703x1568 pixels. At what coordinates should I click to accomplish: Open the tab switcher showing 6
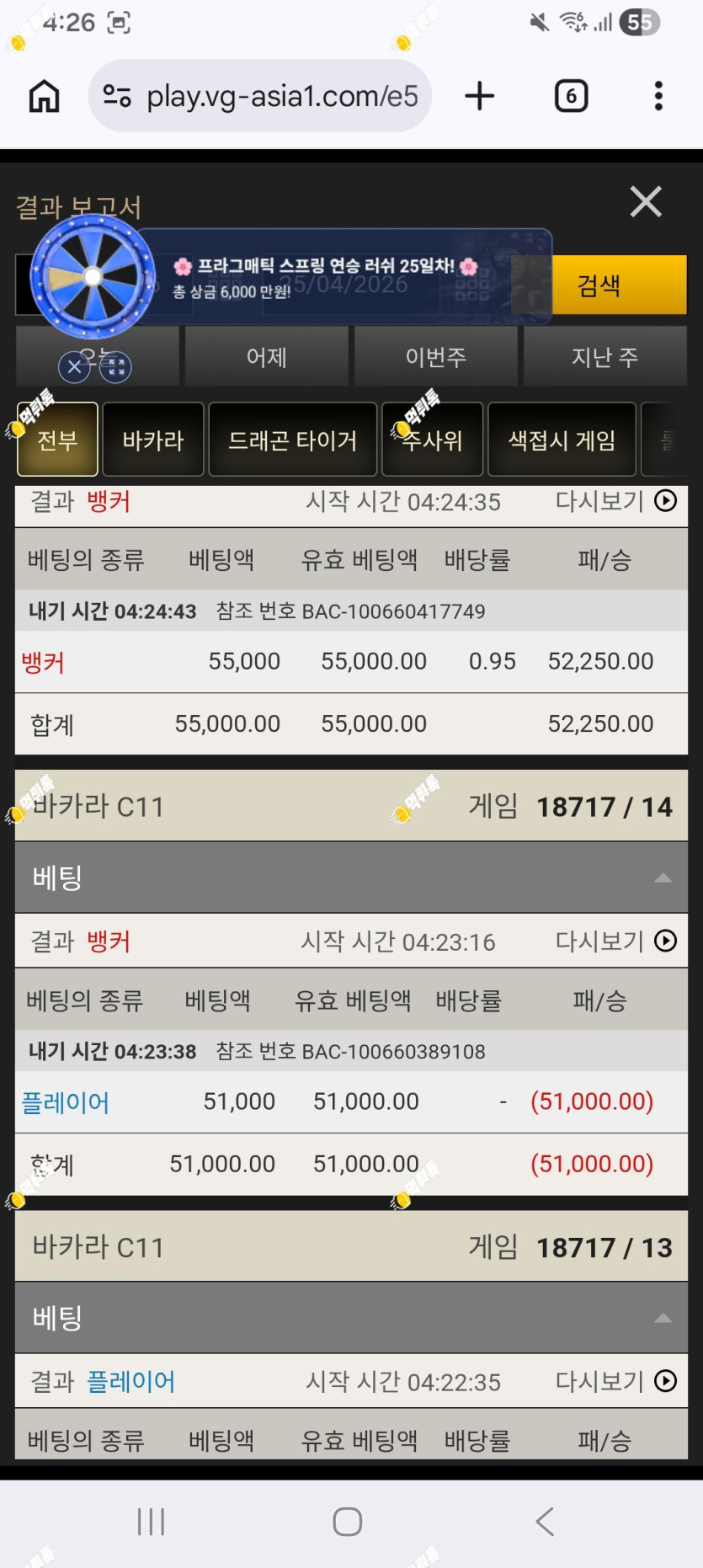coord(571,96)
